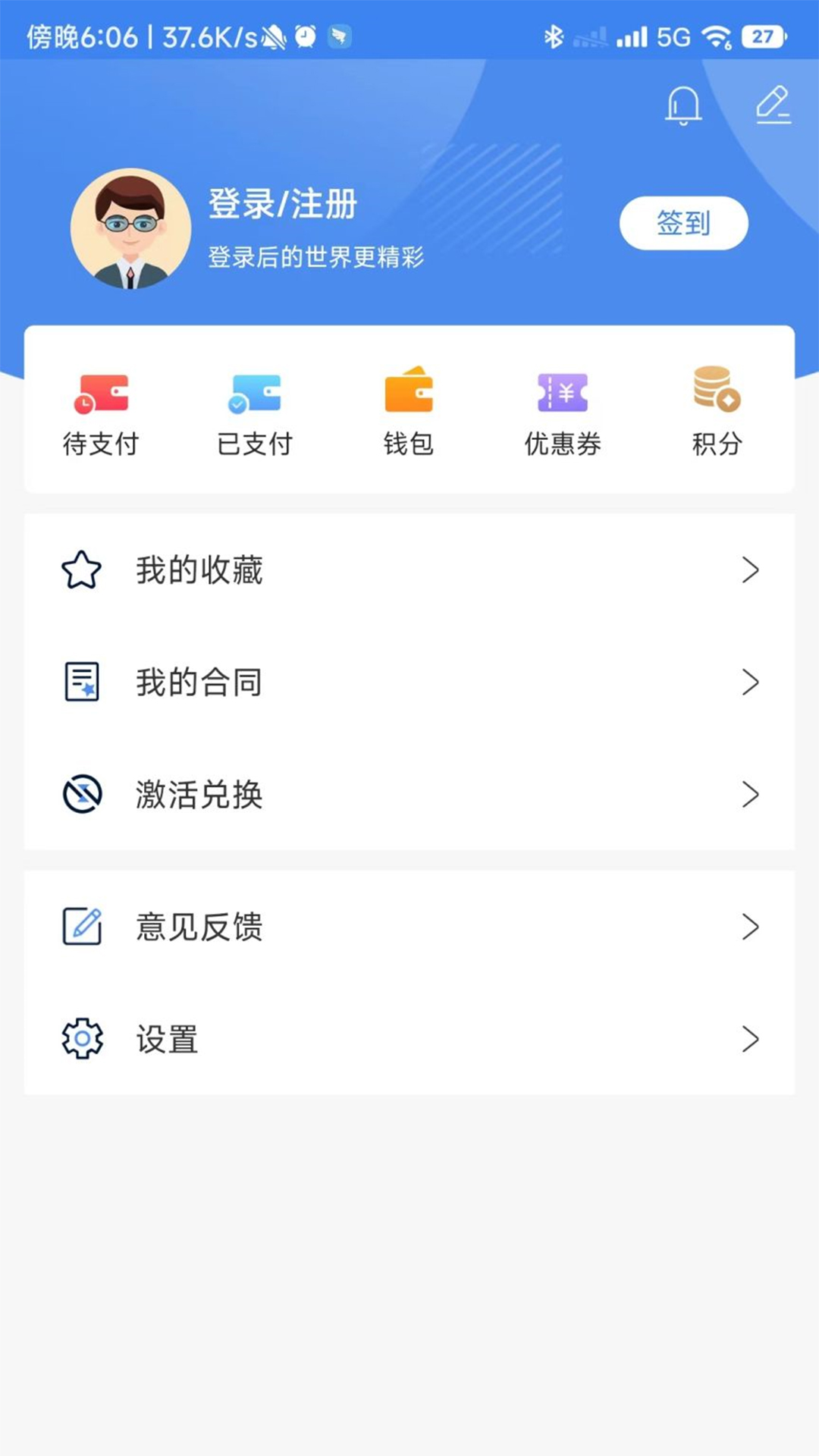
Task: Tap the 签到 sign-in button
Action: tap(682, 222)
